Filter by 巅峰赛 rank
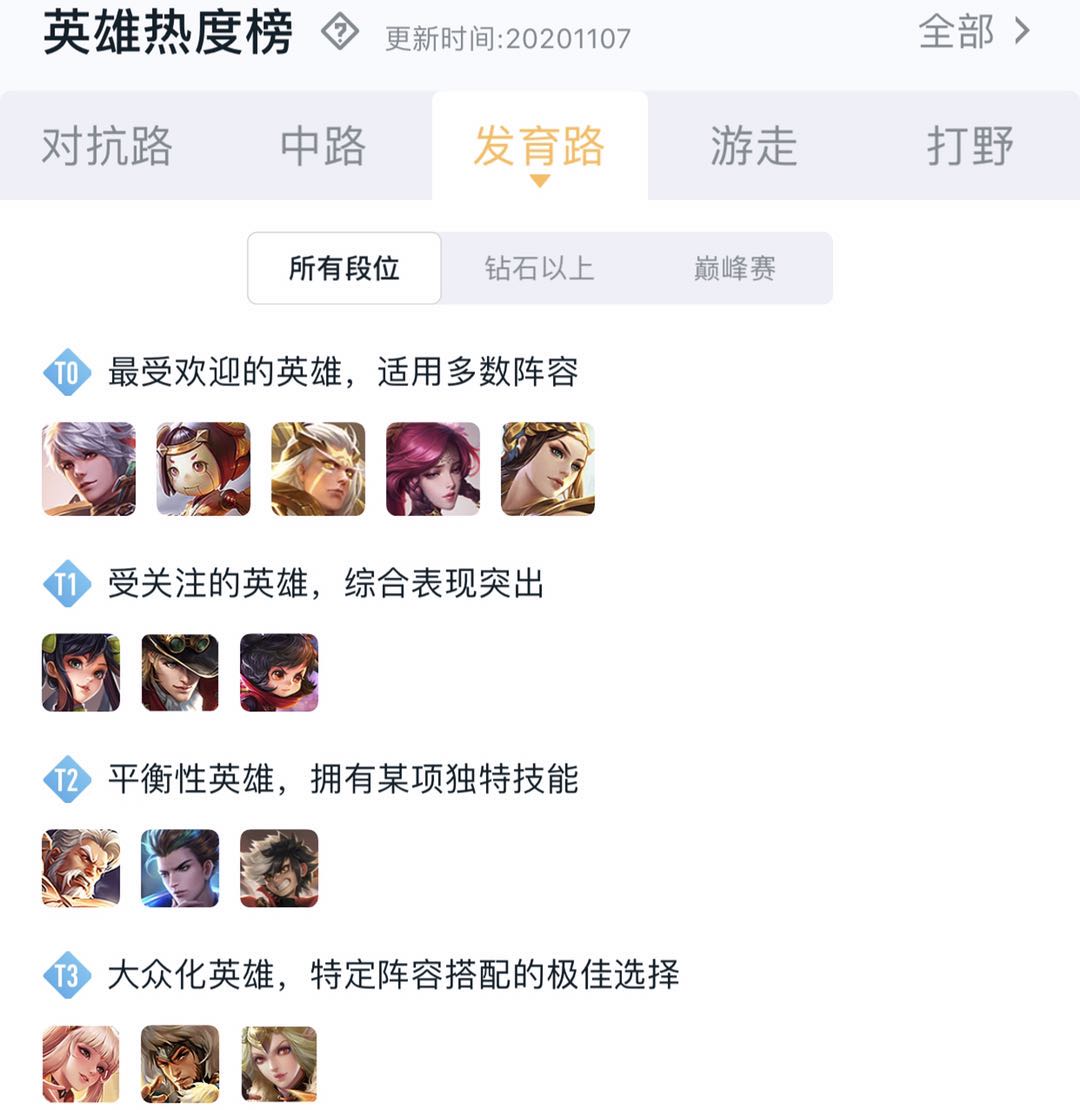 (x=735, y=268)
